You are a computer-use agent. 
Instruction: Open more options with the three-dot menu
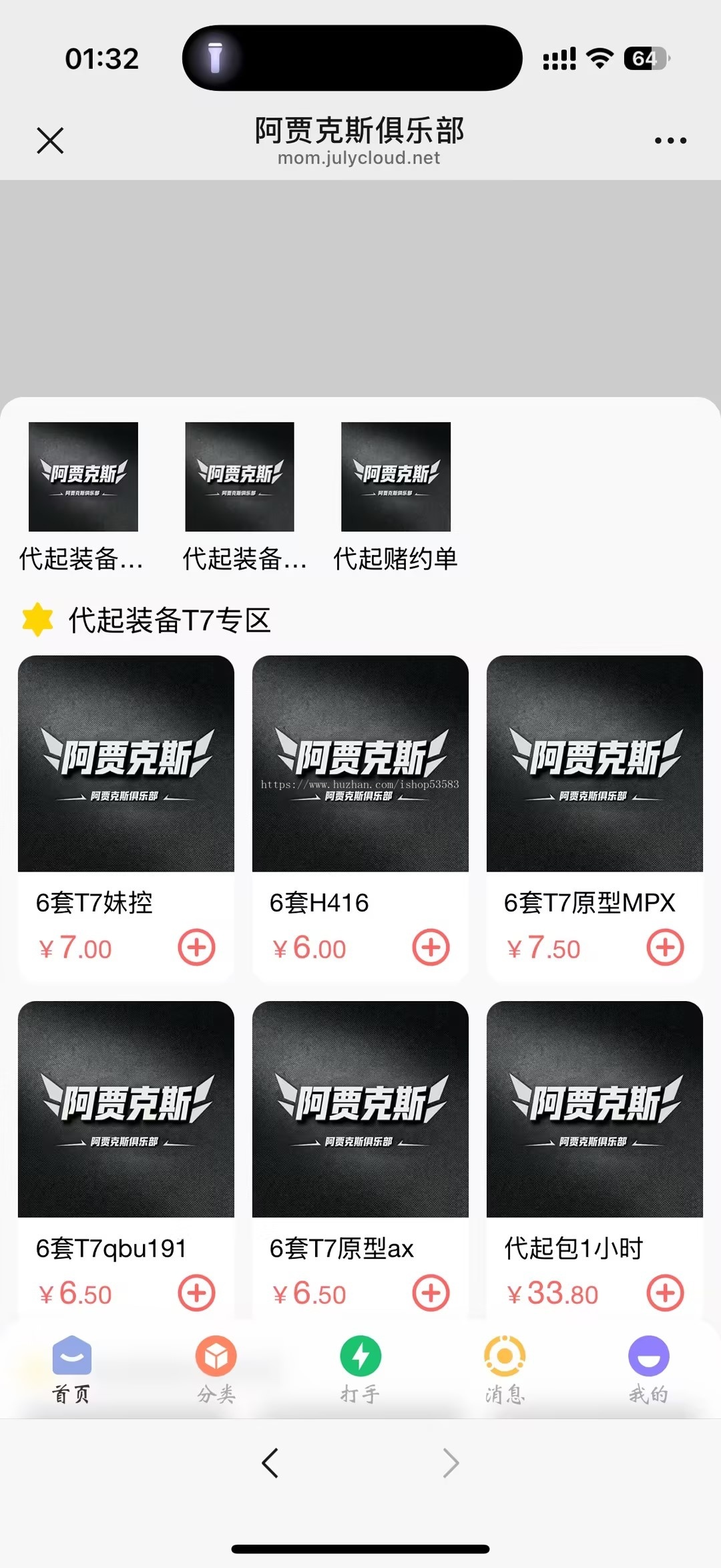click(670, 140)
